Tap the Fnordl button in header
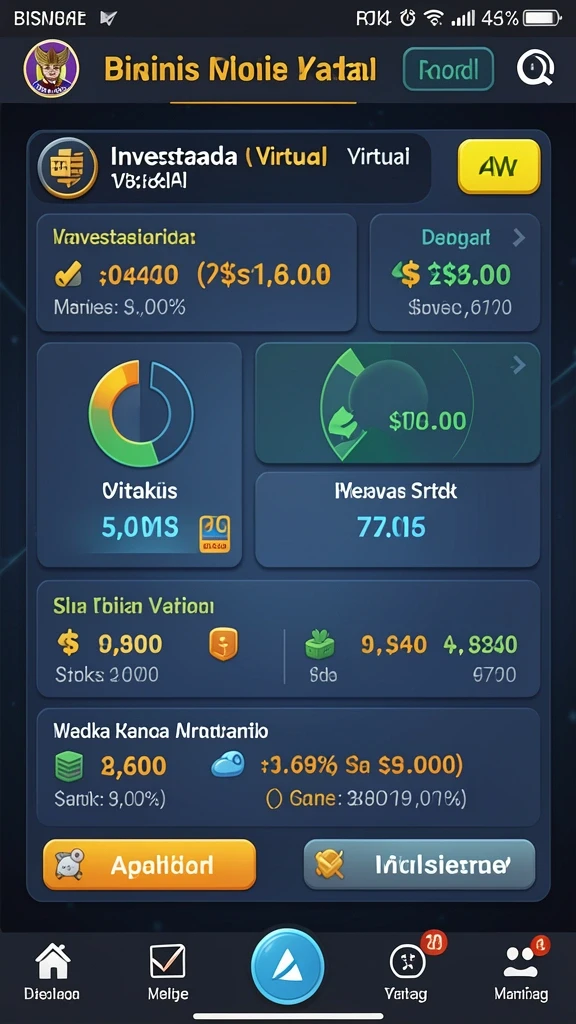Screen dimensions: 576x1024 pyautogui.click(x=449, y=68)
